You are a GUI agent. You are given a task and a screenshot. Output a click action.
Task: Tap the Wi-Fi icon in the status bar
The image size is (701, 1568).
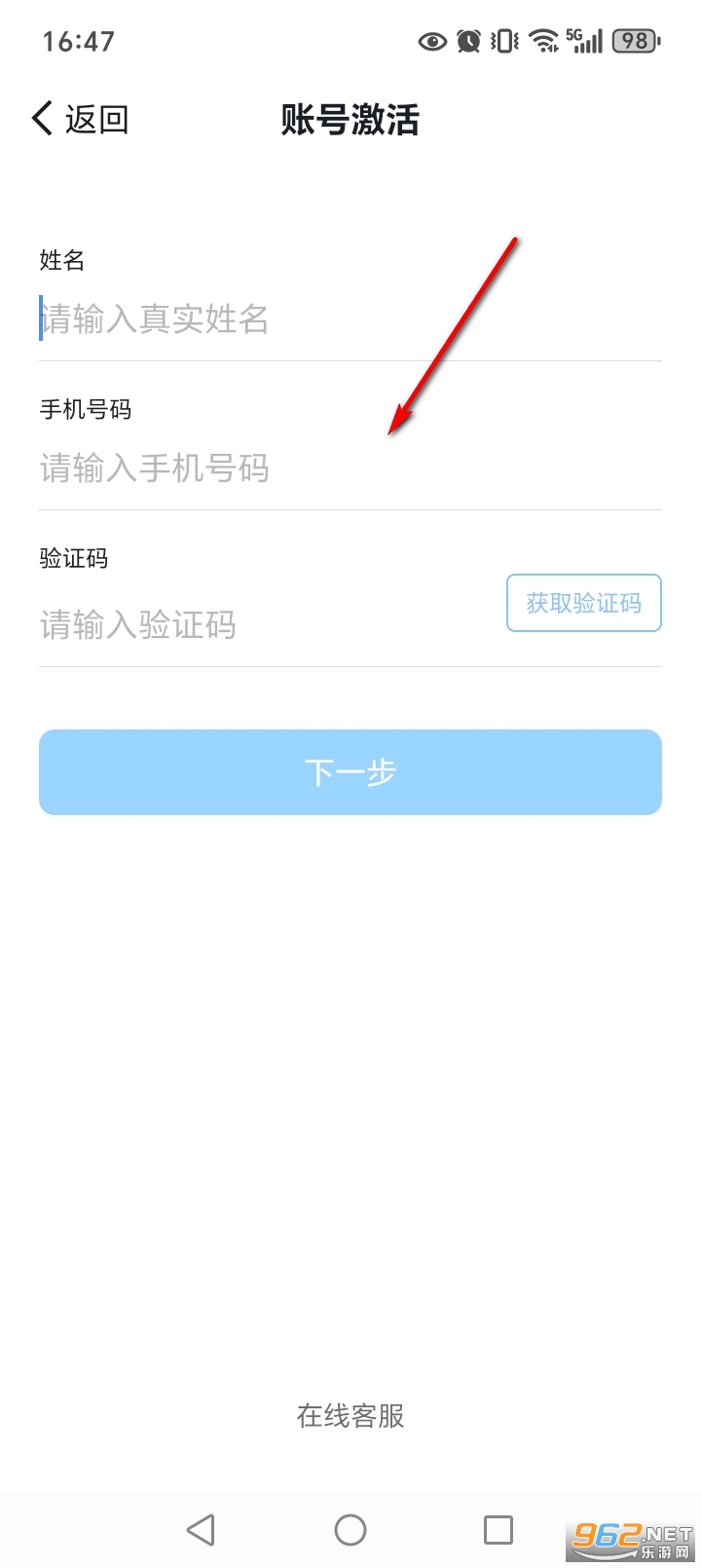(x=539, y=41)
